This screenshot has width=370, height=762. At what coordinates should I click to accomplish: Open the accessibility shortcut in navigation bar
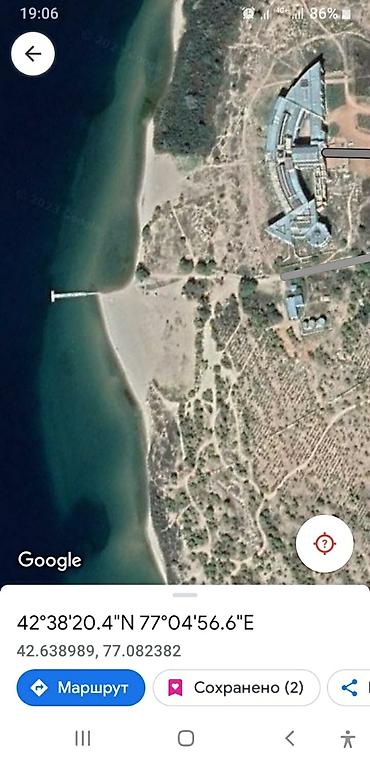pyautogui.click(x=348, y=739)
